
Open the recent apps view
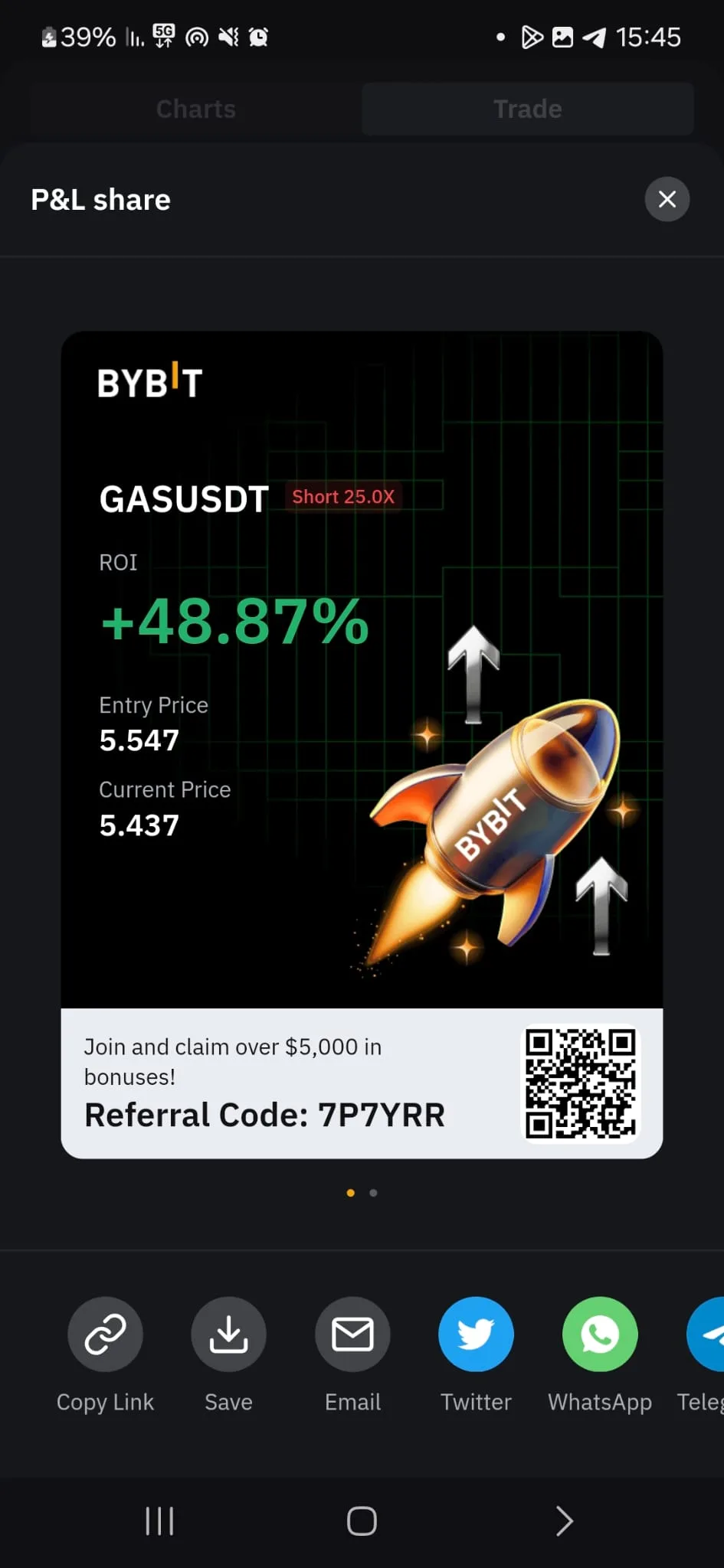click(159, 1521)
